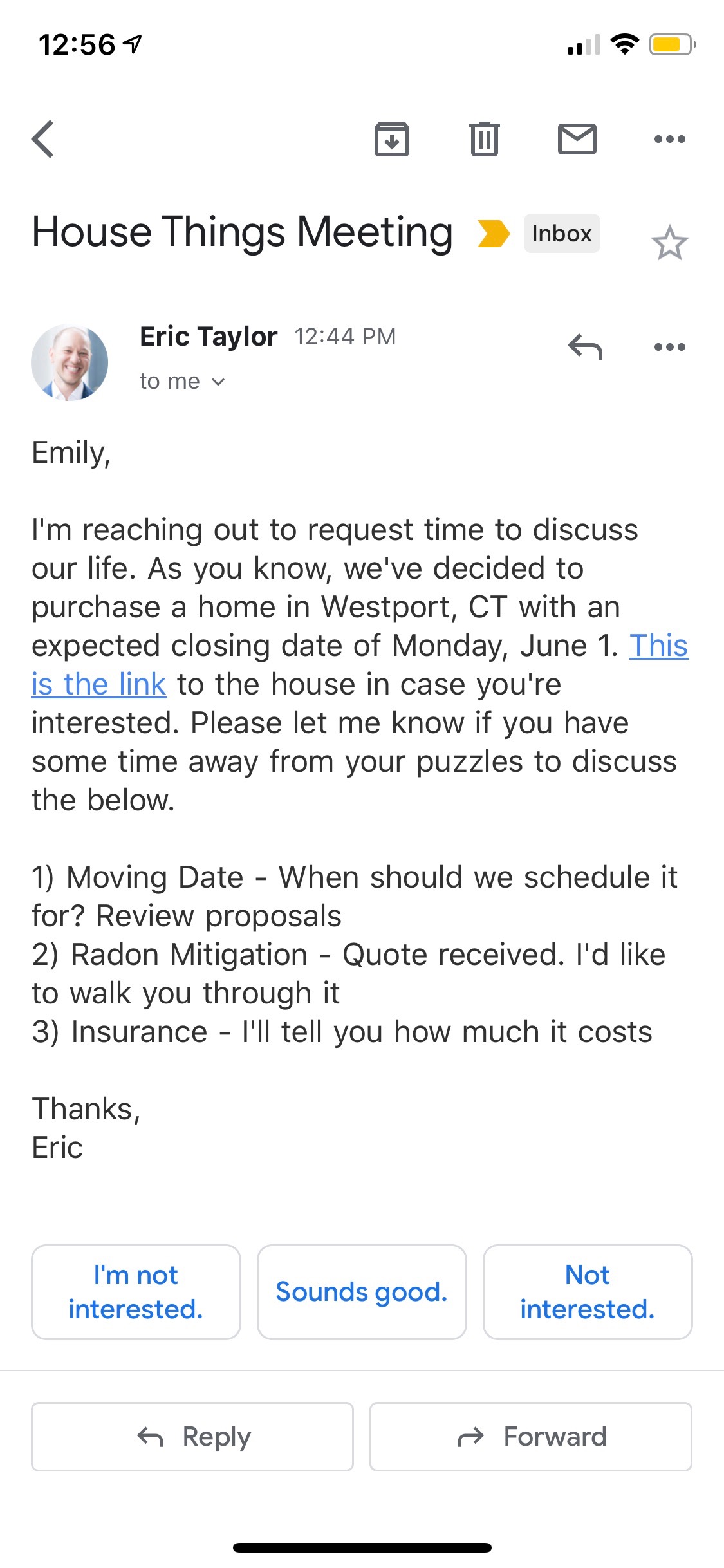The image size is (724, 1568).
Task: Go back to the inbox list
Action: click(43, 139)
